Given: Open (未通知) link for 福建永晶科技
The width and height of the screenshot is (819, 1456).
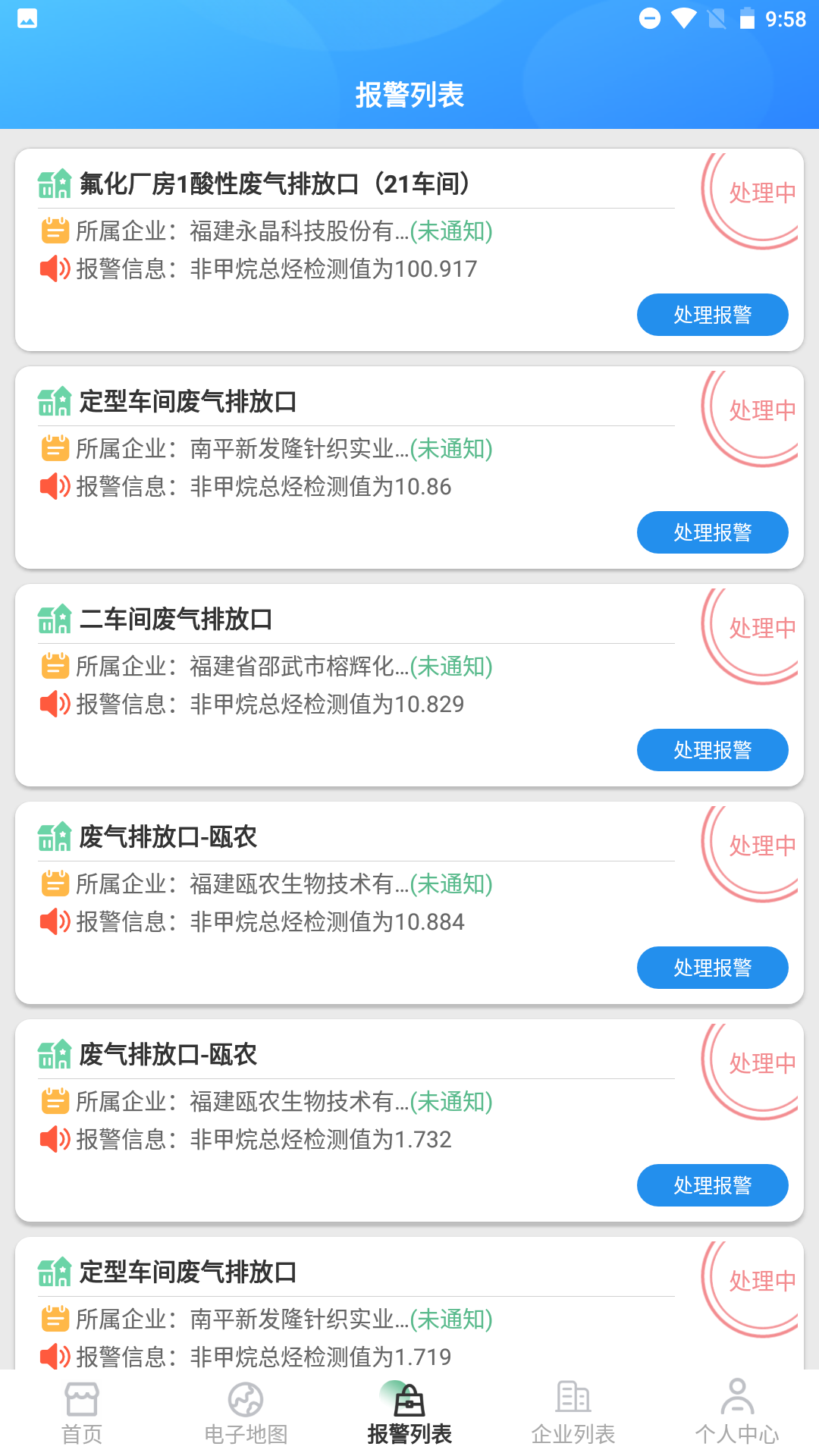Looking at the screenshot, I should point(450,232).
